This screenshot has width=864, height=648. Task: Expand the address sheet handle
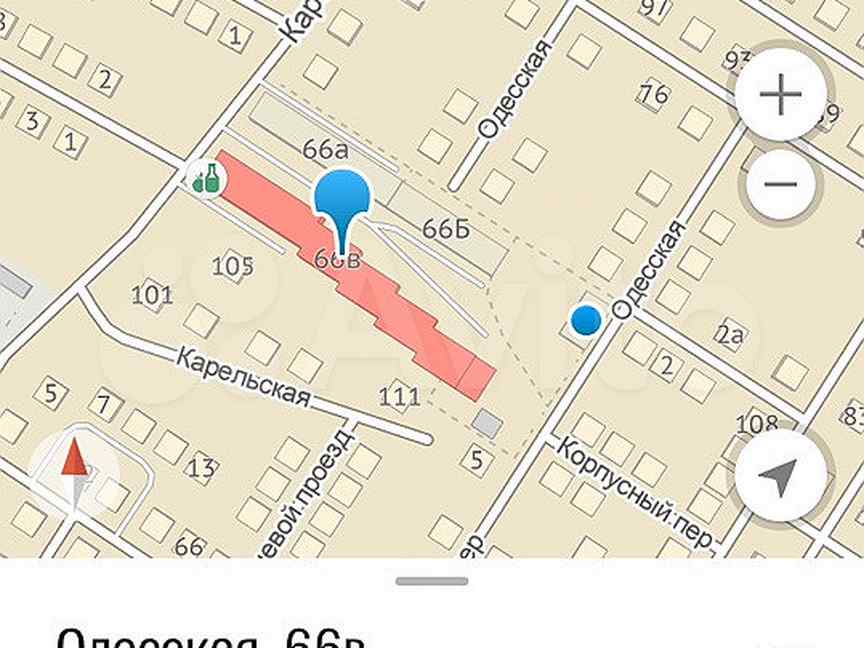pyautogui.click(x=432, y=581)
